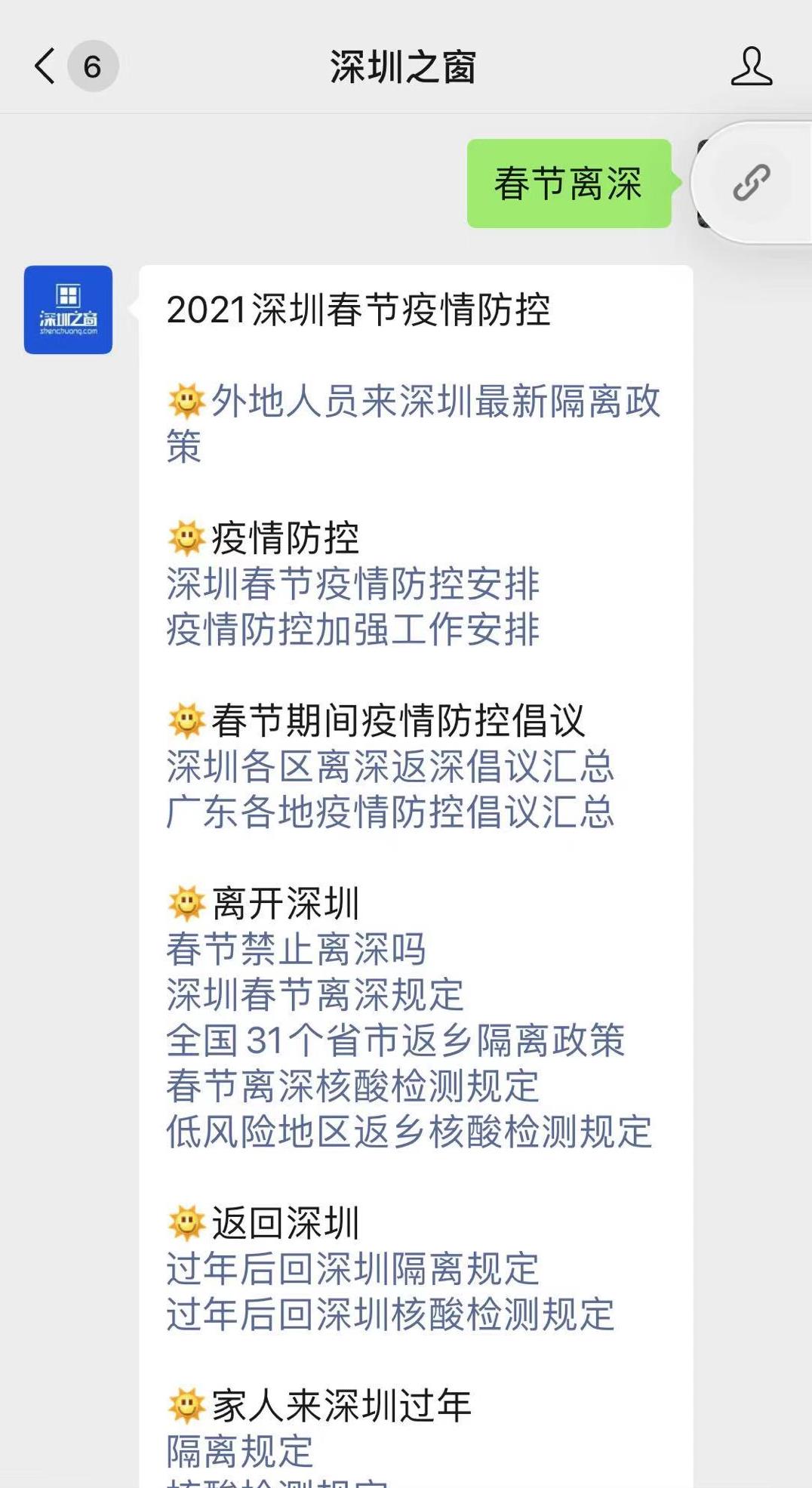Open 深圳春节疫情防控安排 link
812x1488 pixels.
click(x=352, y=584)
